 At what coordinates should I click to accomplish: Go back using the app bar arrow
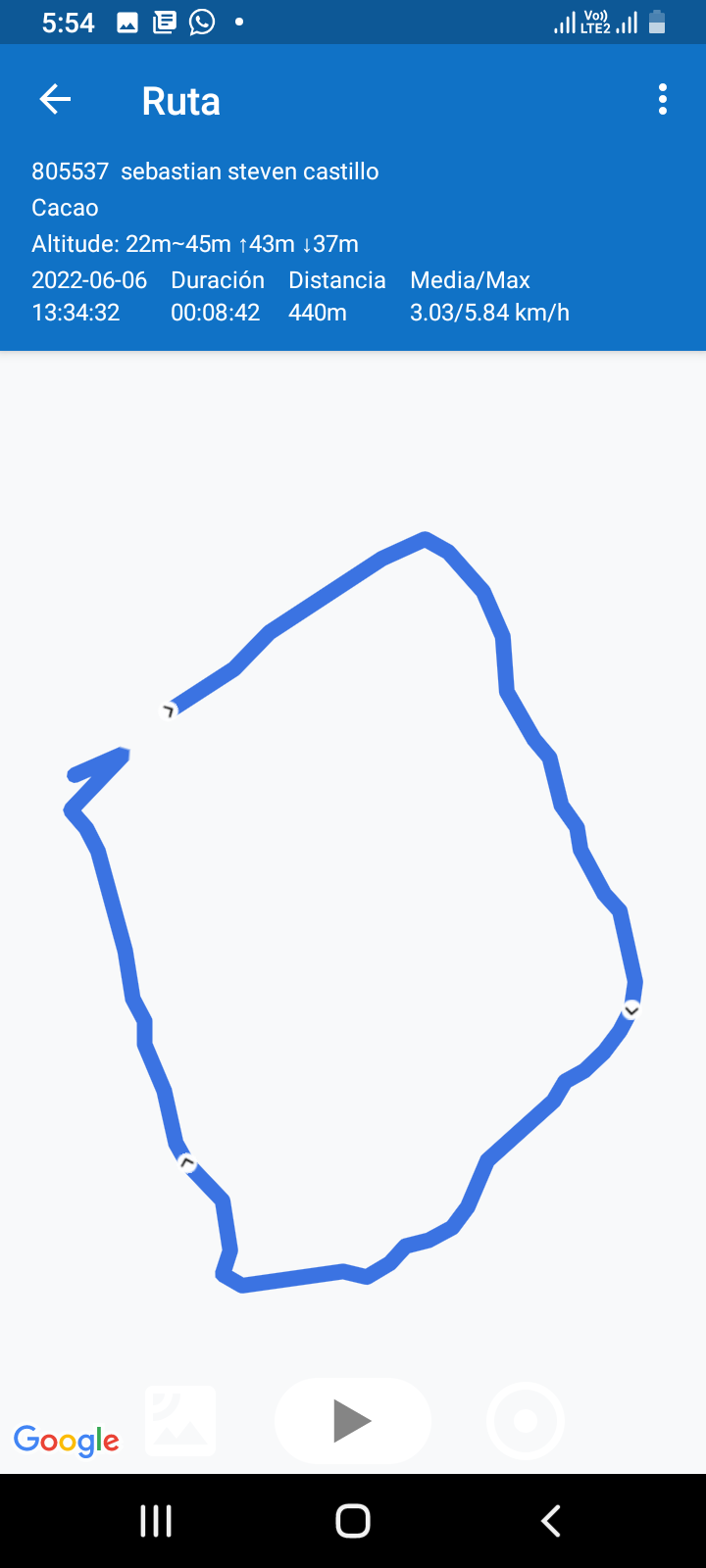coord(55,100)
